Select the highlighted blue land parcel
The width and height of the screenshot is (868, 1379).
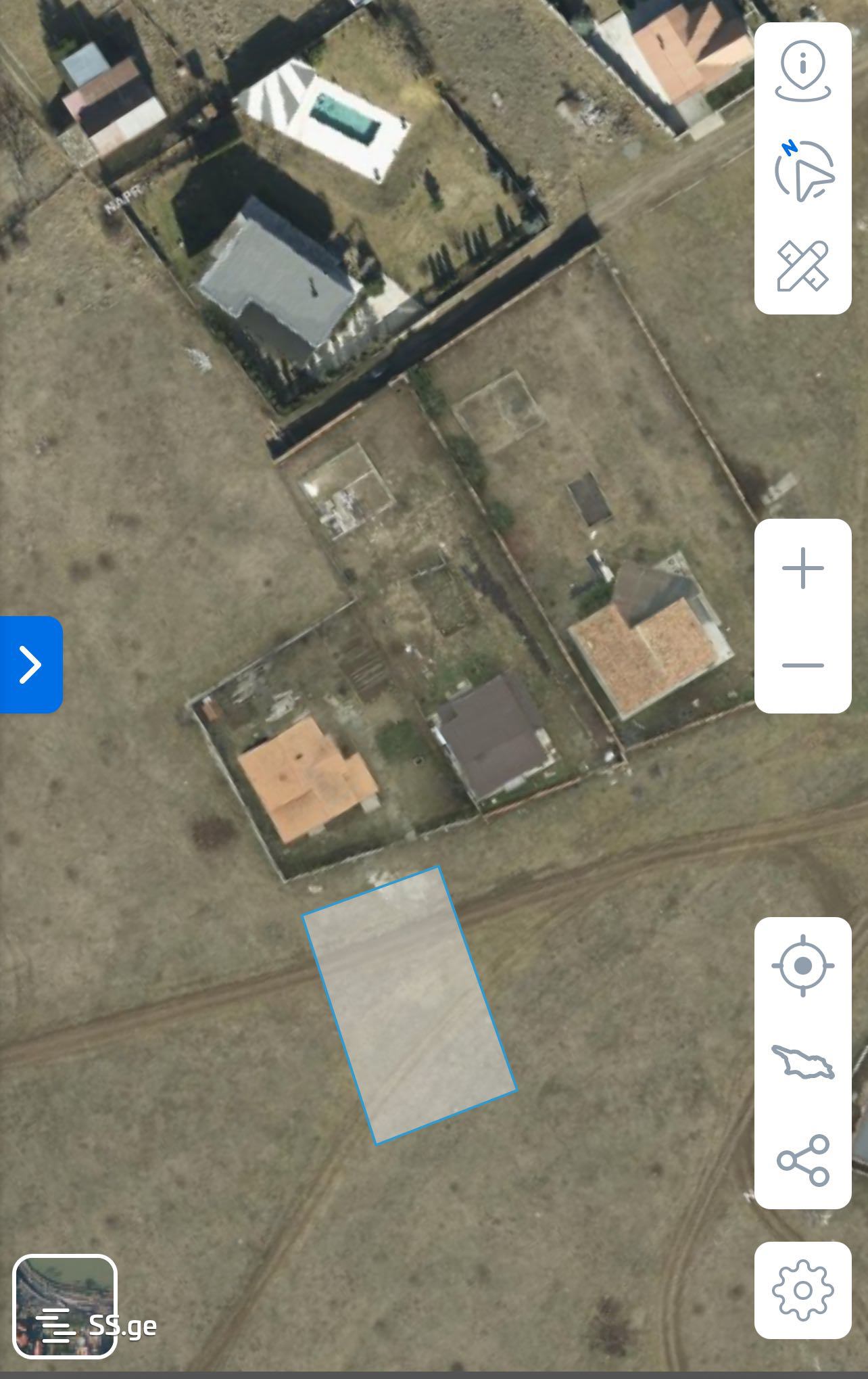coord(409,1006)
